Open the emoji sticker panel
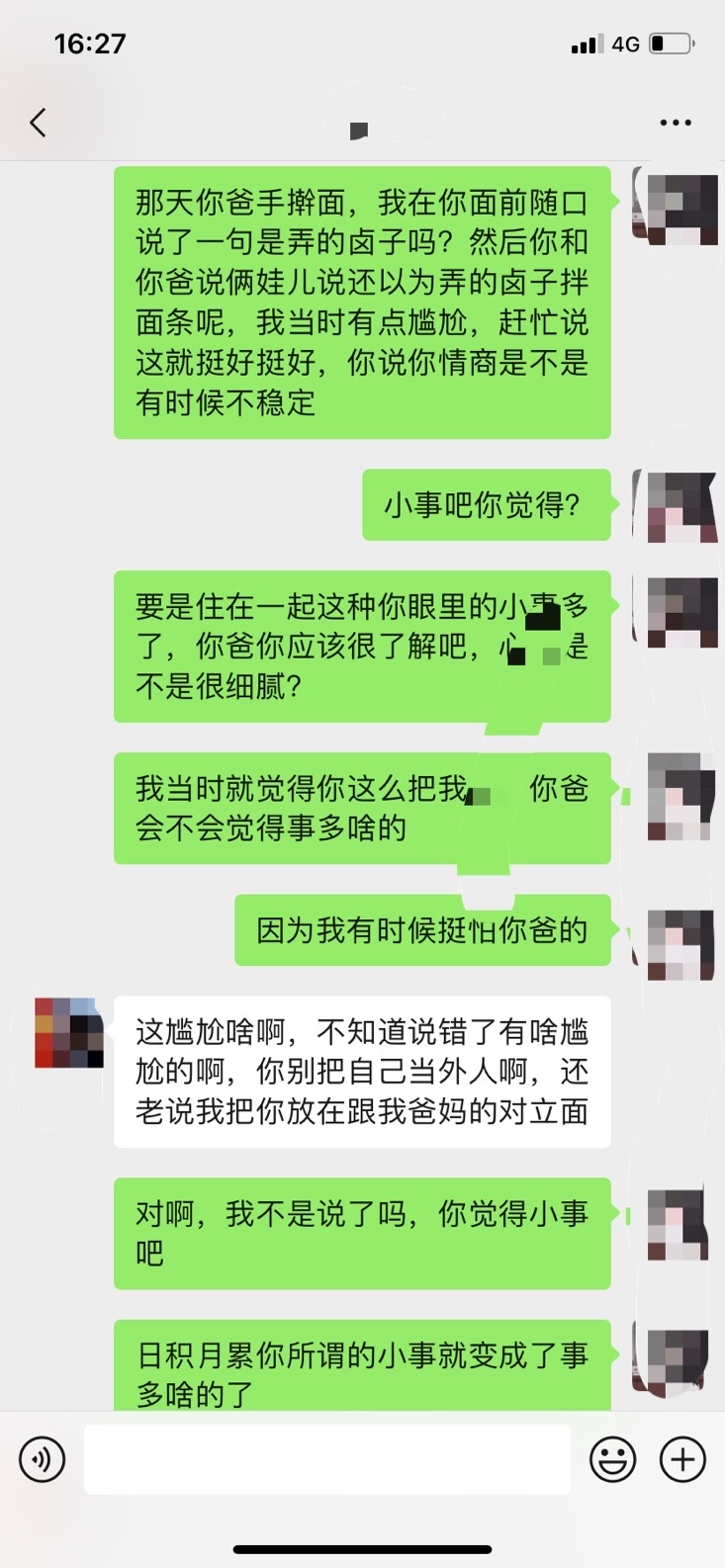This screenshot has width=725, height=1568. click(x=612, y=1459)
